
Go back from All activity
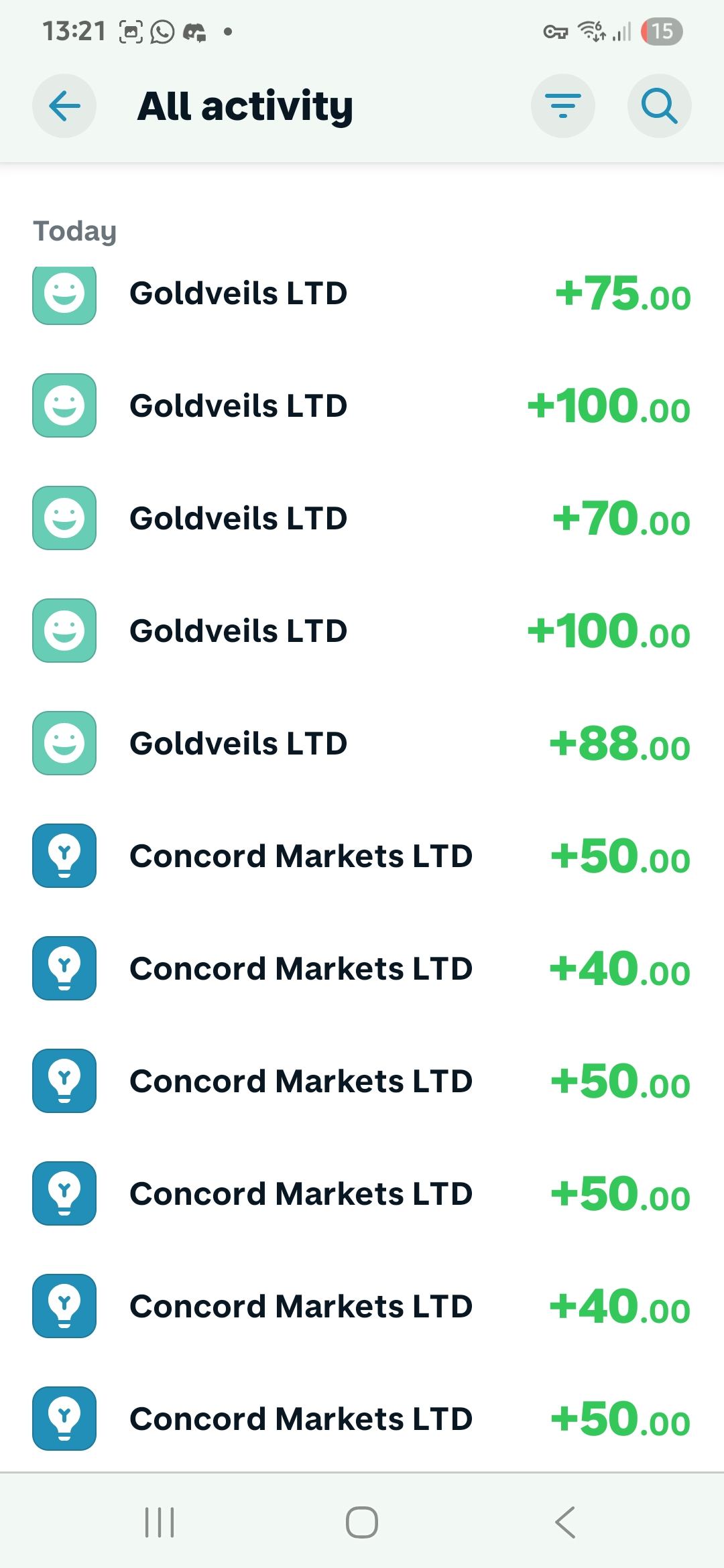click(64, 106)
